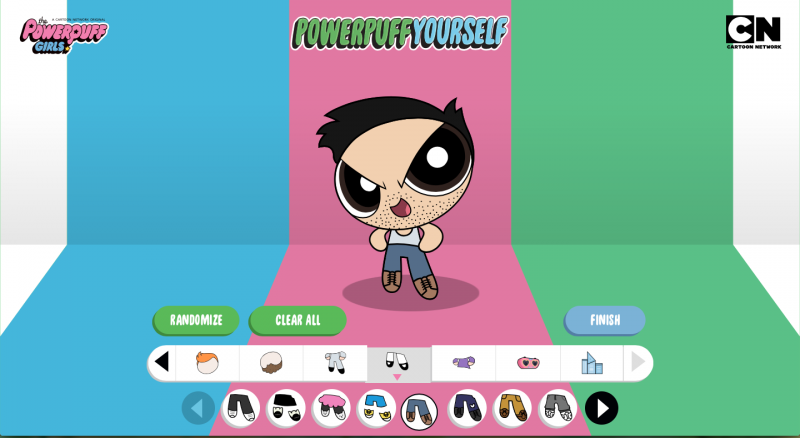Randomize the character's look
This screenshot has height=438, width=800.
click(196, 320)
